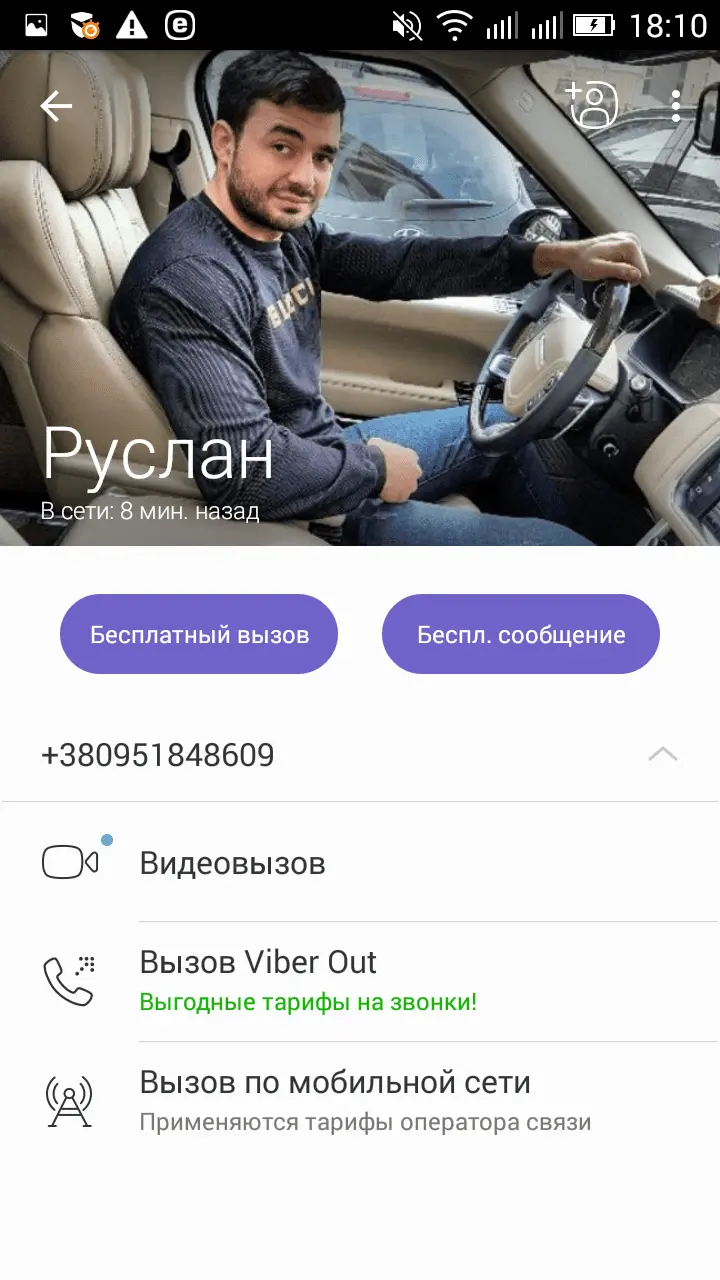Send a free message to Руслан

pyautogui.click(x=520, y=633)
